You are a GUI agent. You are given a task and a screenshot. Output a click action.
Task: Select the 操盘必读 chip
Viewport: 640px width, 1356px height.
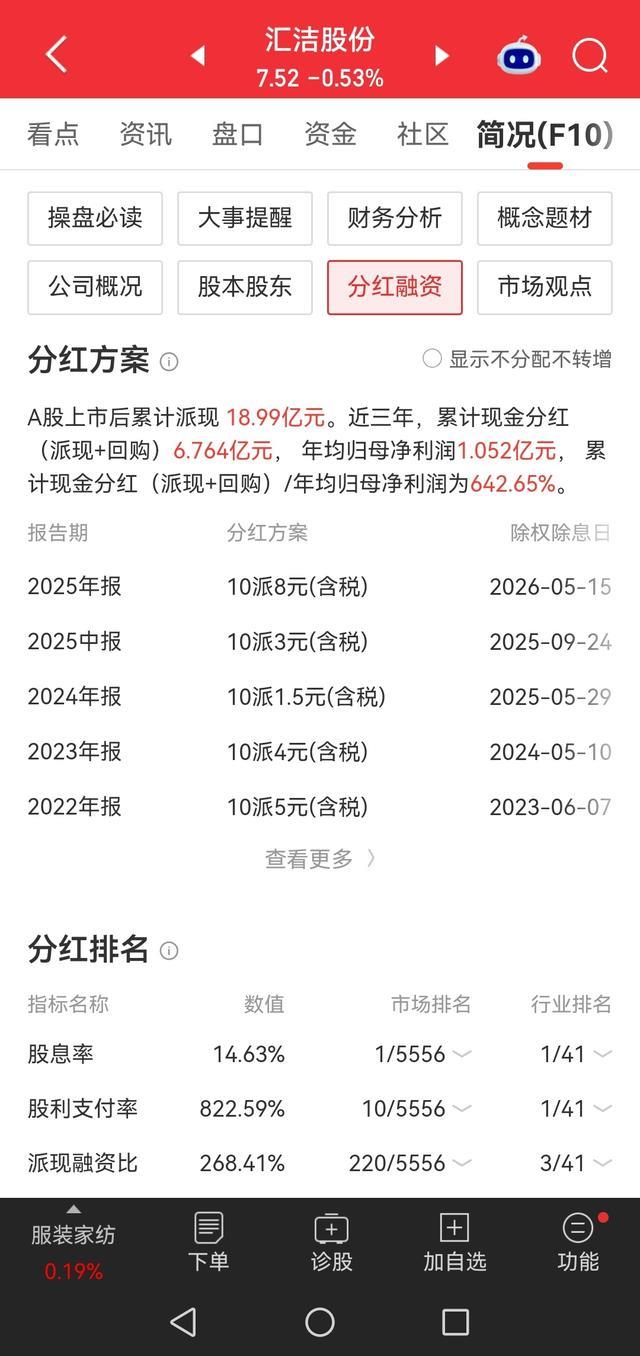tap(95, 218)
